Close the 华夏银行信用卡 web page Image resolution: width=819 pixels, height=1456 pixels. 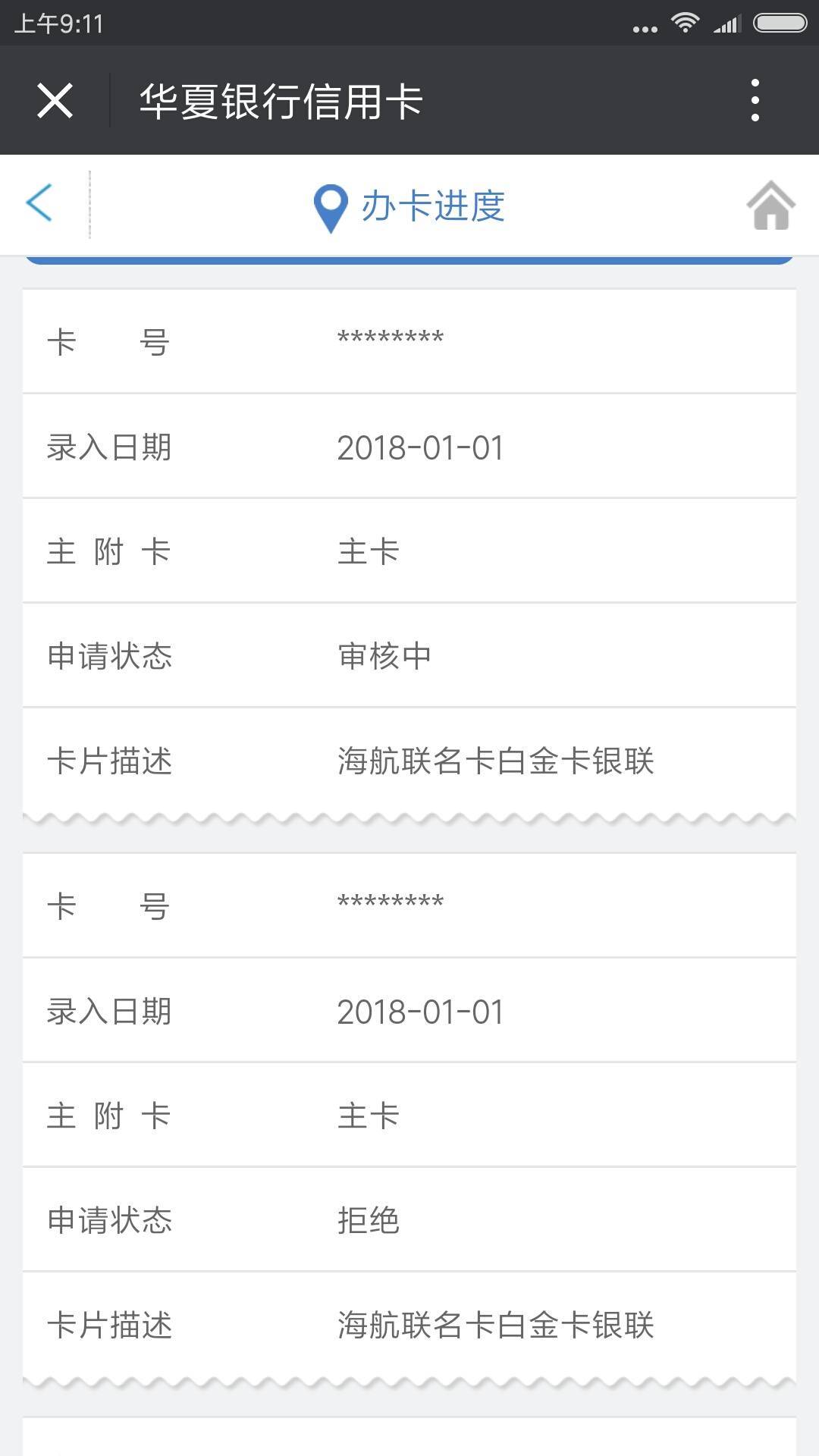55,100
